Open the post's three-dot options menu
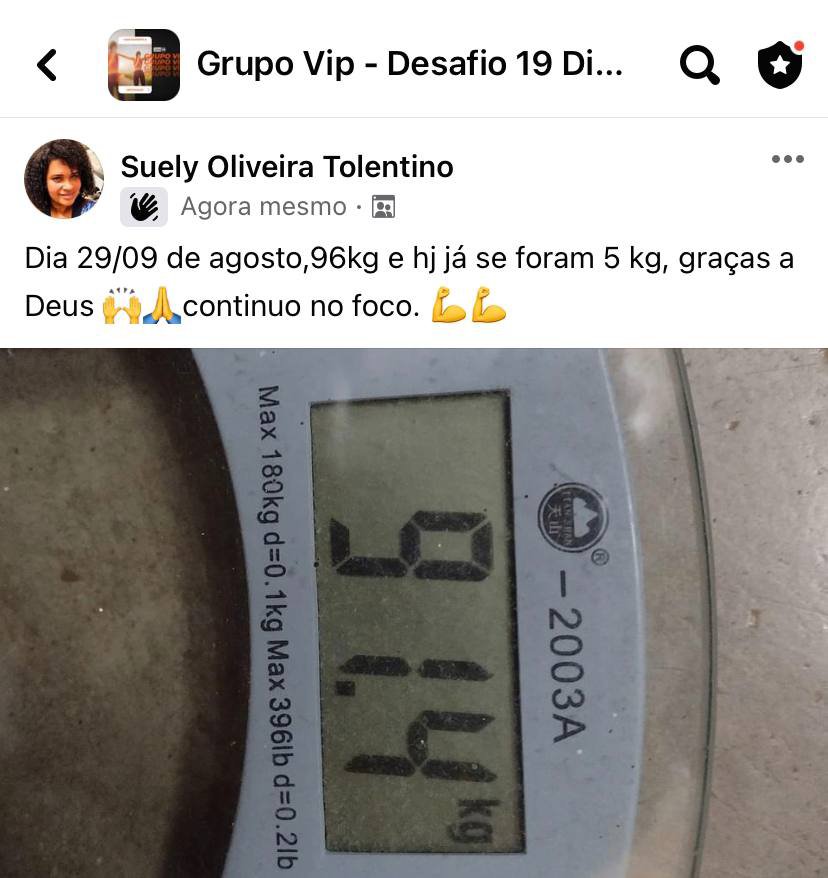This screenshot has width=828, height=878. 787,160
